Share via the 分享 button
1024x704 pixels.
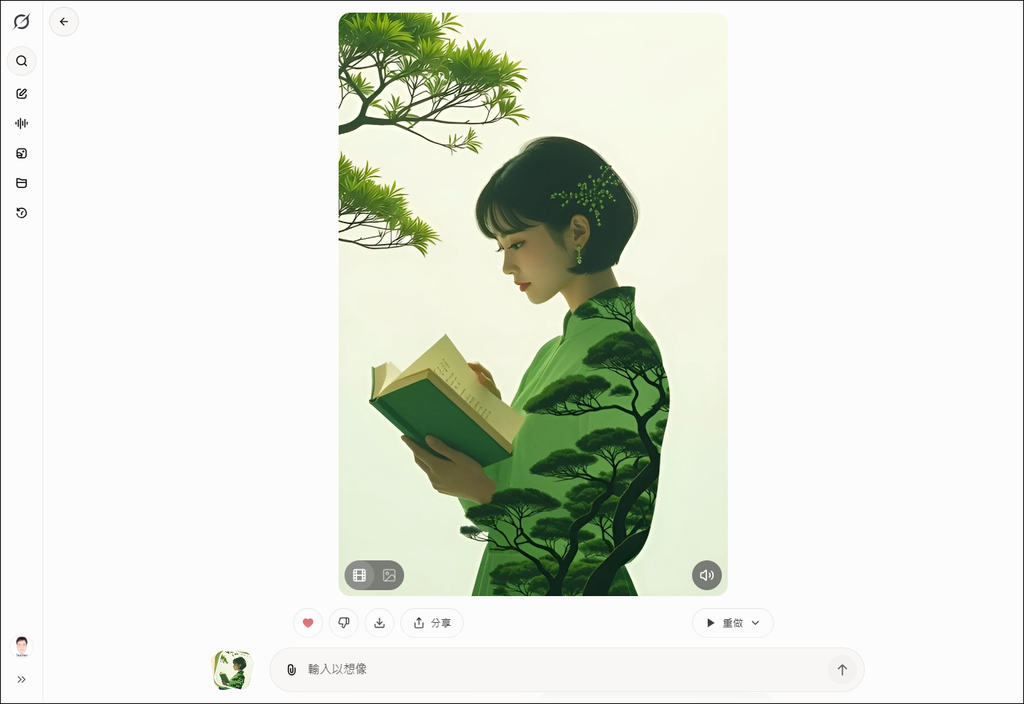coord(432,623)
